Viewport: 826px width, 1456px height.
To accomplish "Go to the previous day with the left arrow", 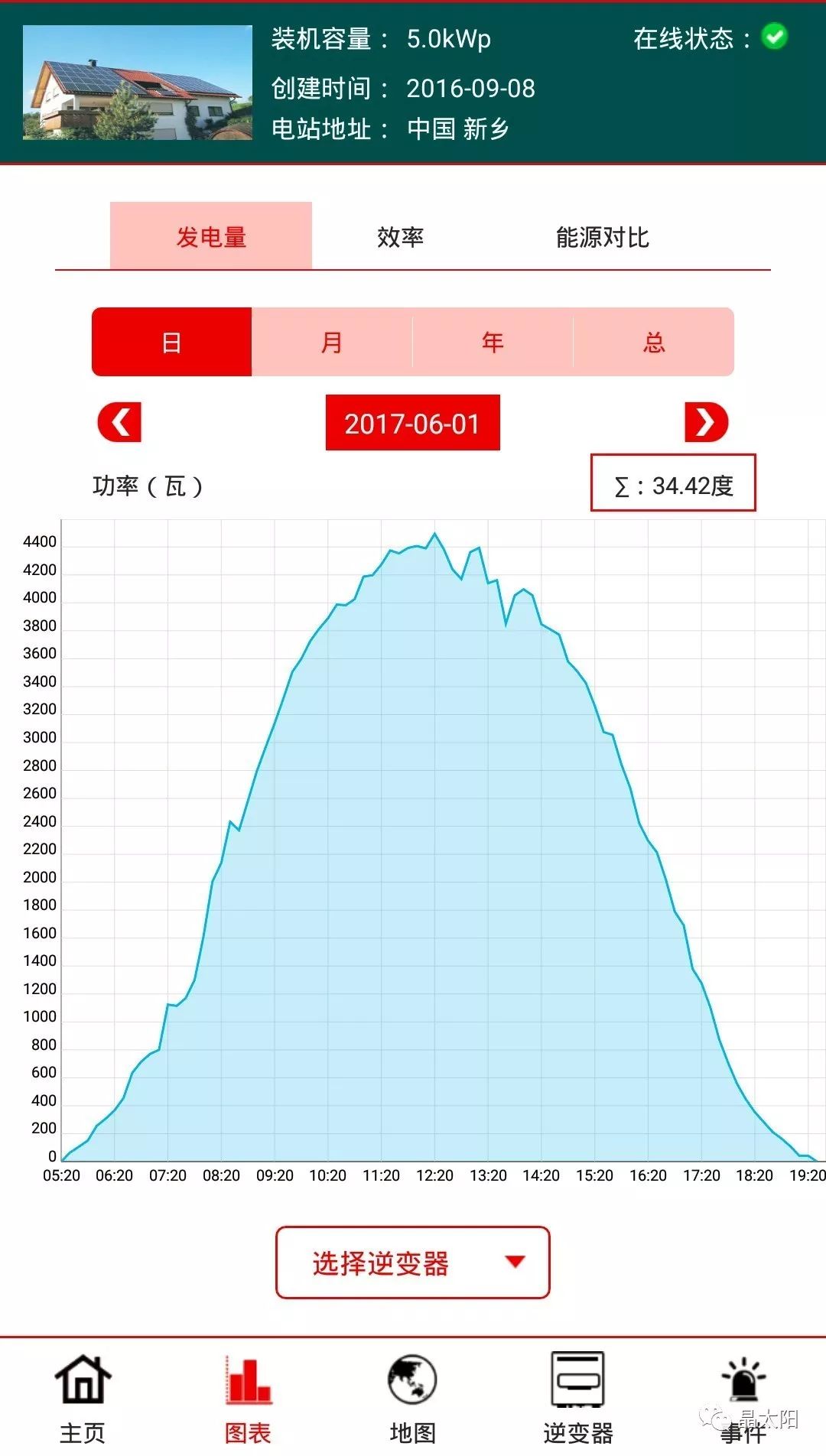I will pyautogui.click(x=119, y=422).
